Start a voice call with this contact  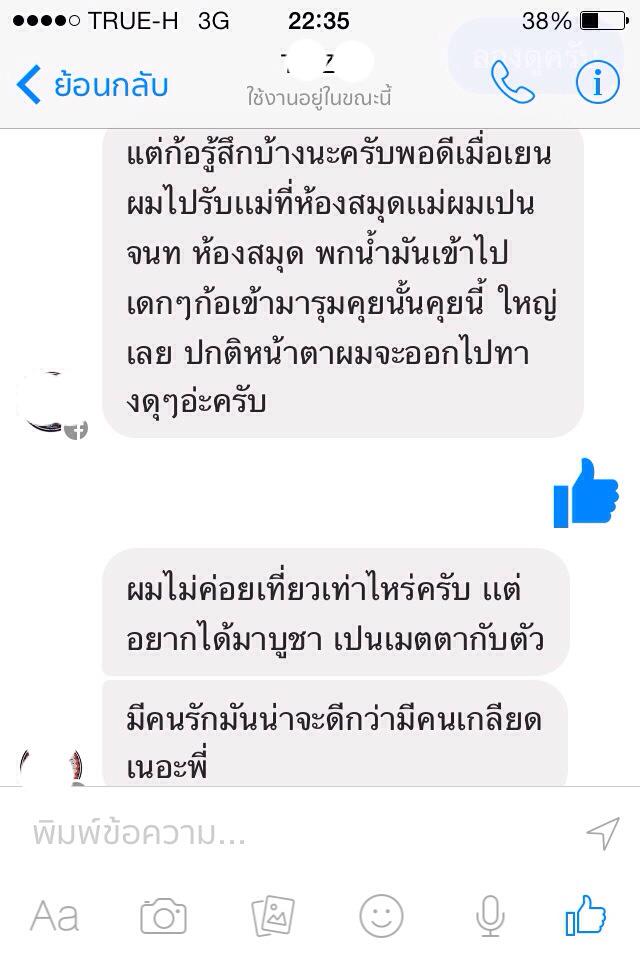tap(514, 84)
